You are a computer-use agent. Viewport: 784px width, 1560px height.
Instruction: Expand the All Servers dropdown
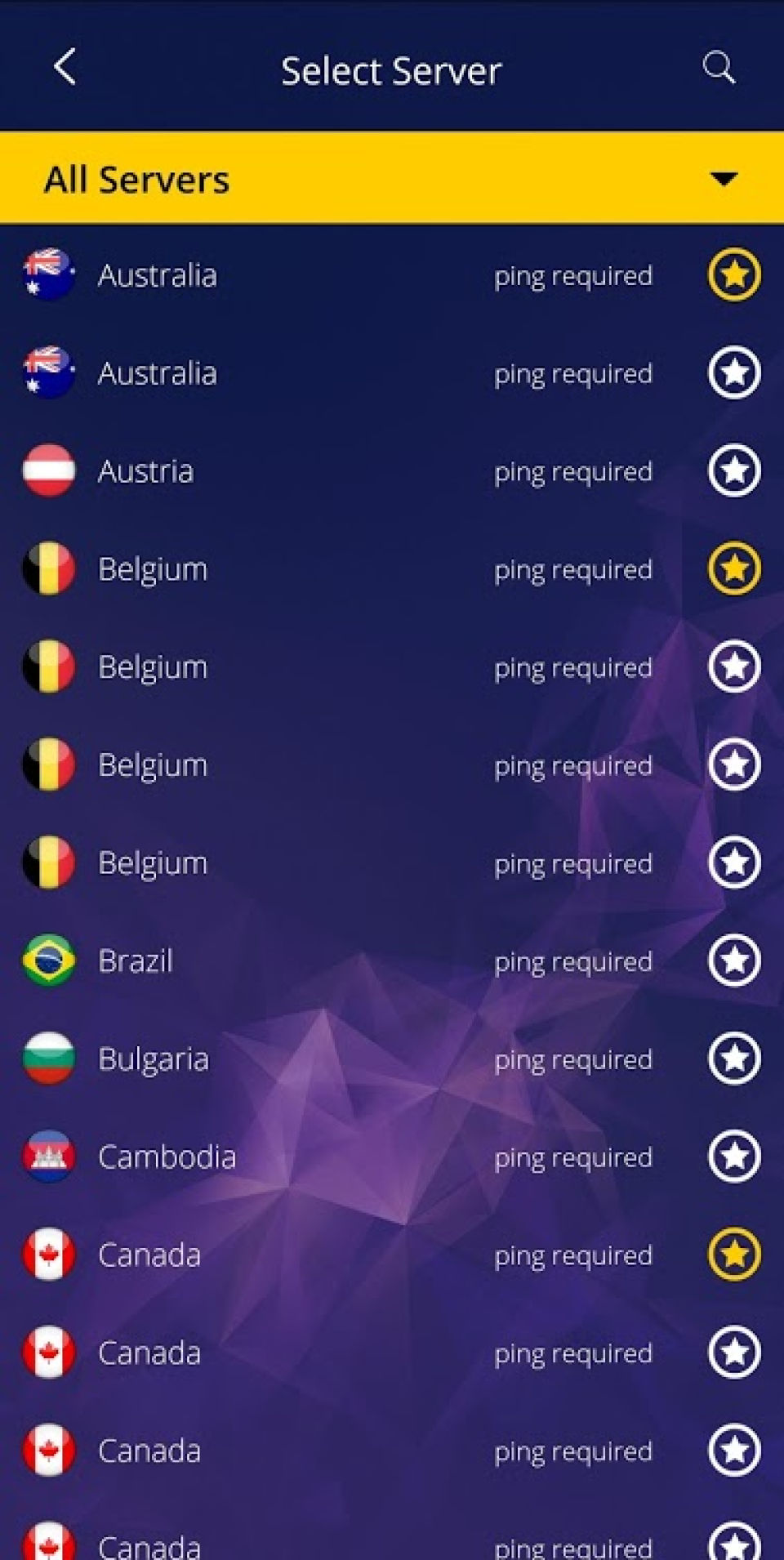tap(724, 179)
